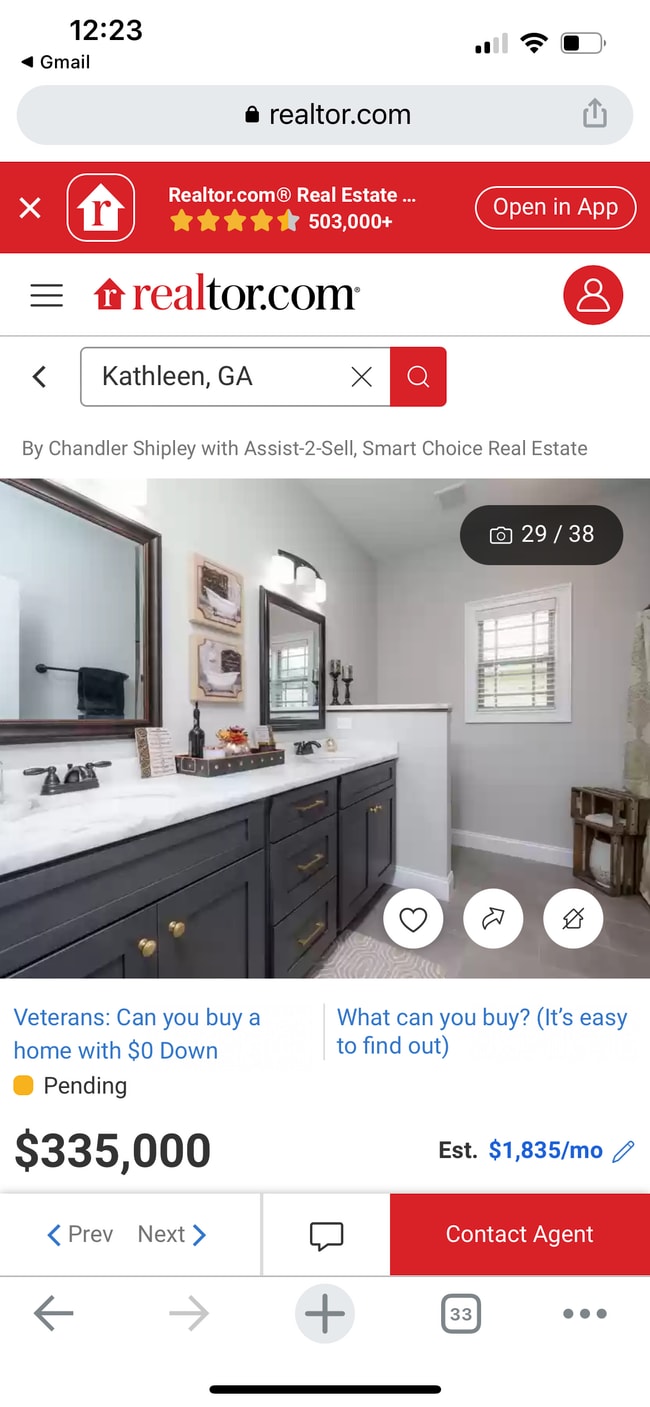Go back with the chevron beside the search box
650x1407 pixels.
(40, 376)
